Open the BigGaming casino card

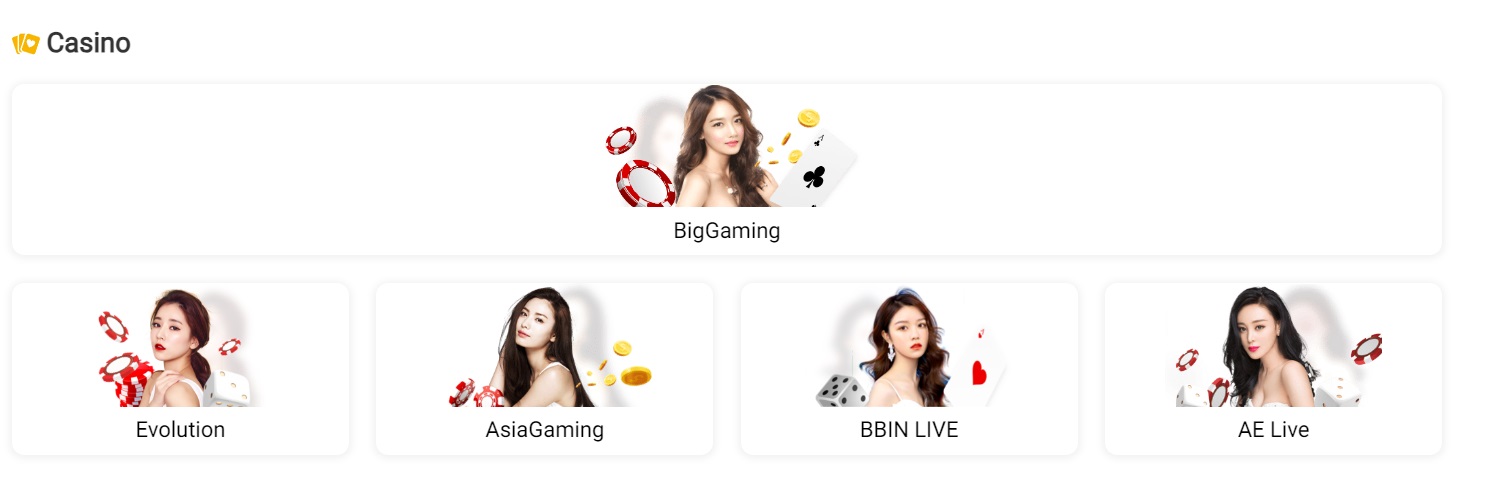tap(726, 170)
